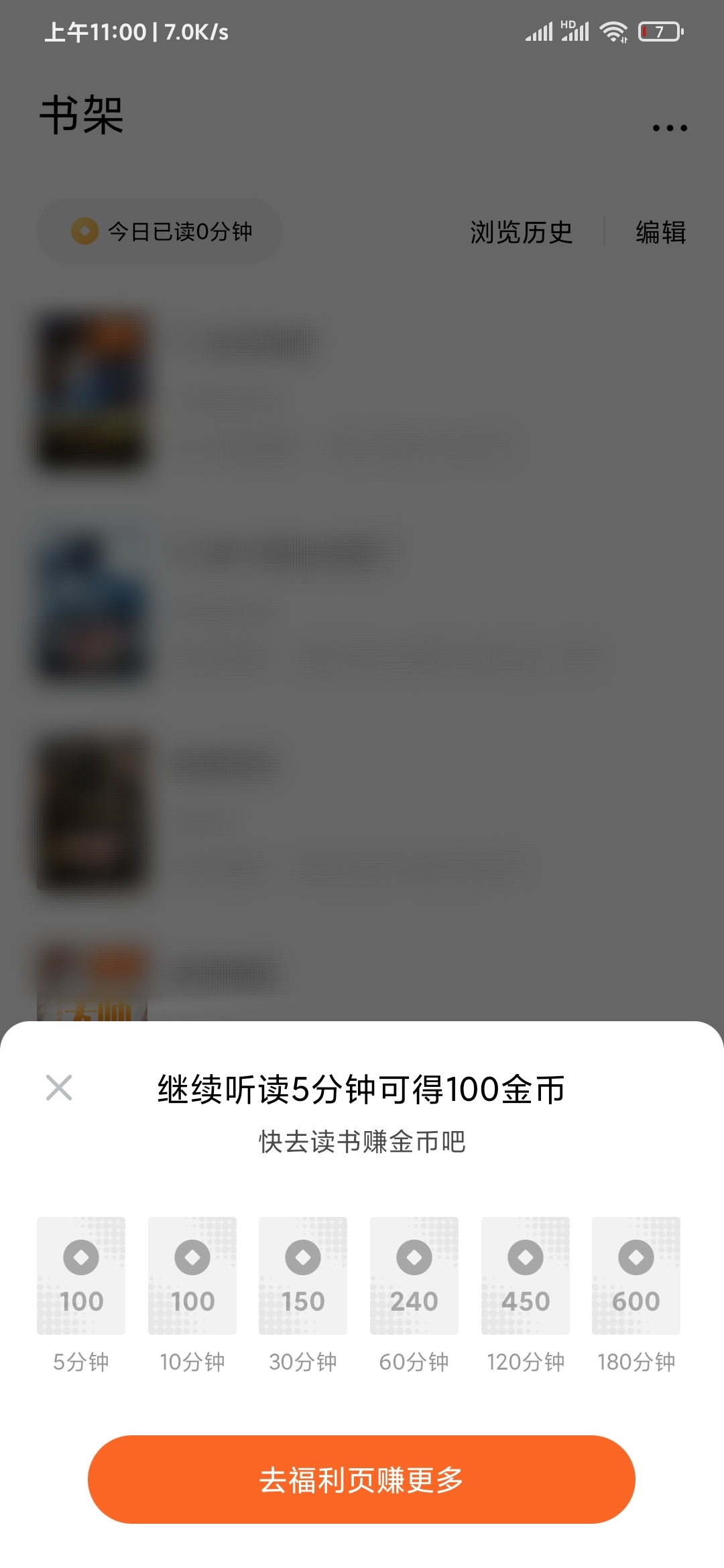Viewport: 724px width, 1568px height.
Task: Select the coin icon on the 60分钟 card
Action: [x=414, y=1256]
